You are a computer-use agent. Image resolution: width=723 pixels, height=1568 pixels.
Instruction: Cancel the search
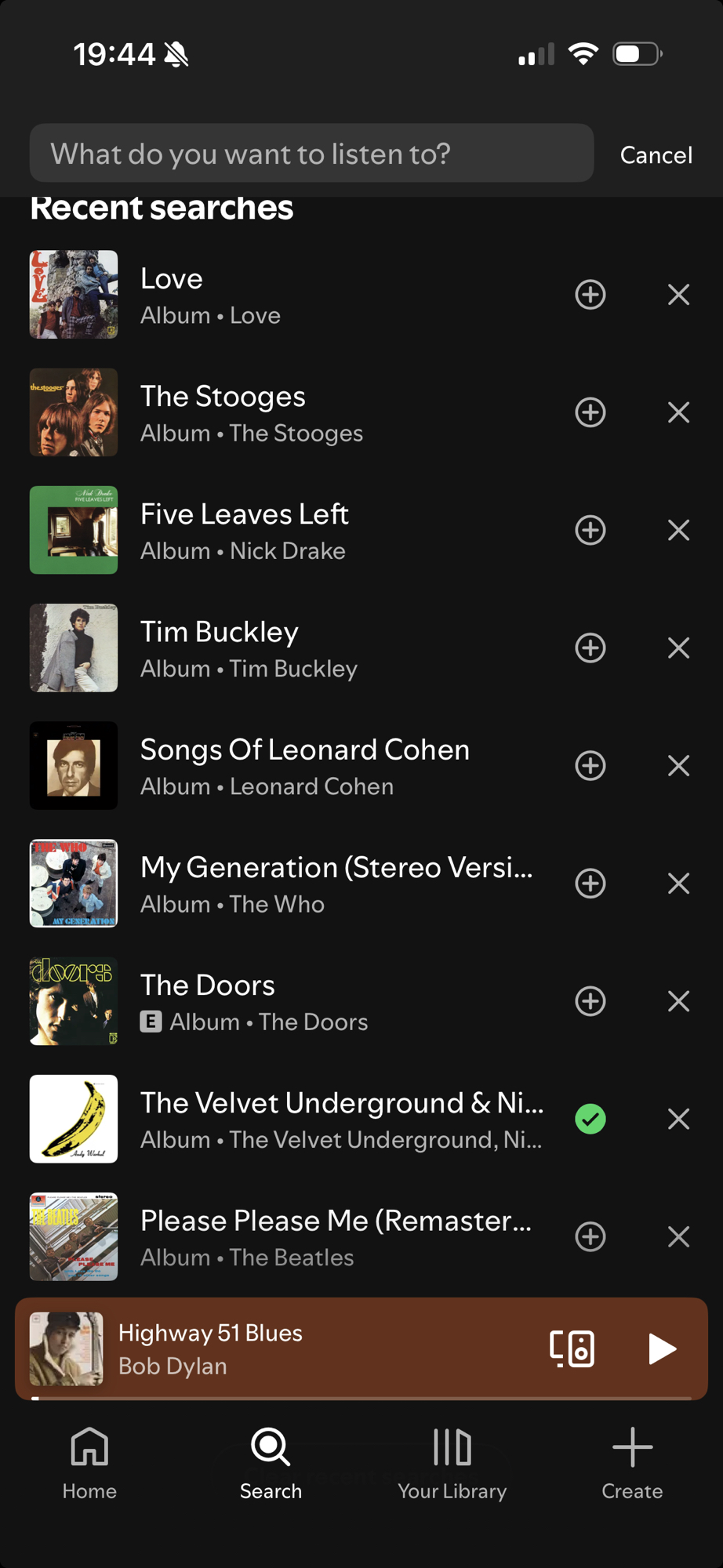pyautogui.click(x=656, y=155)
